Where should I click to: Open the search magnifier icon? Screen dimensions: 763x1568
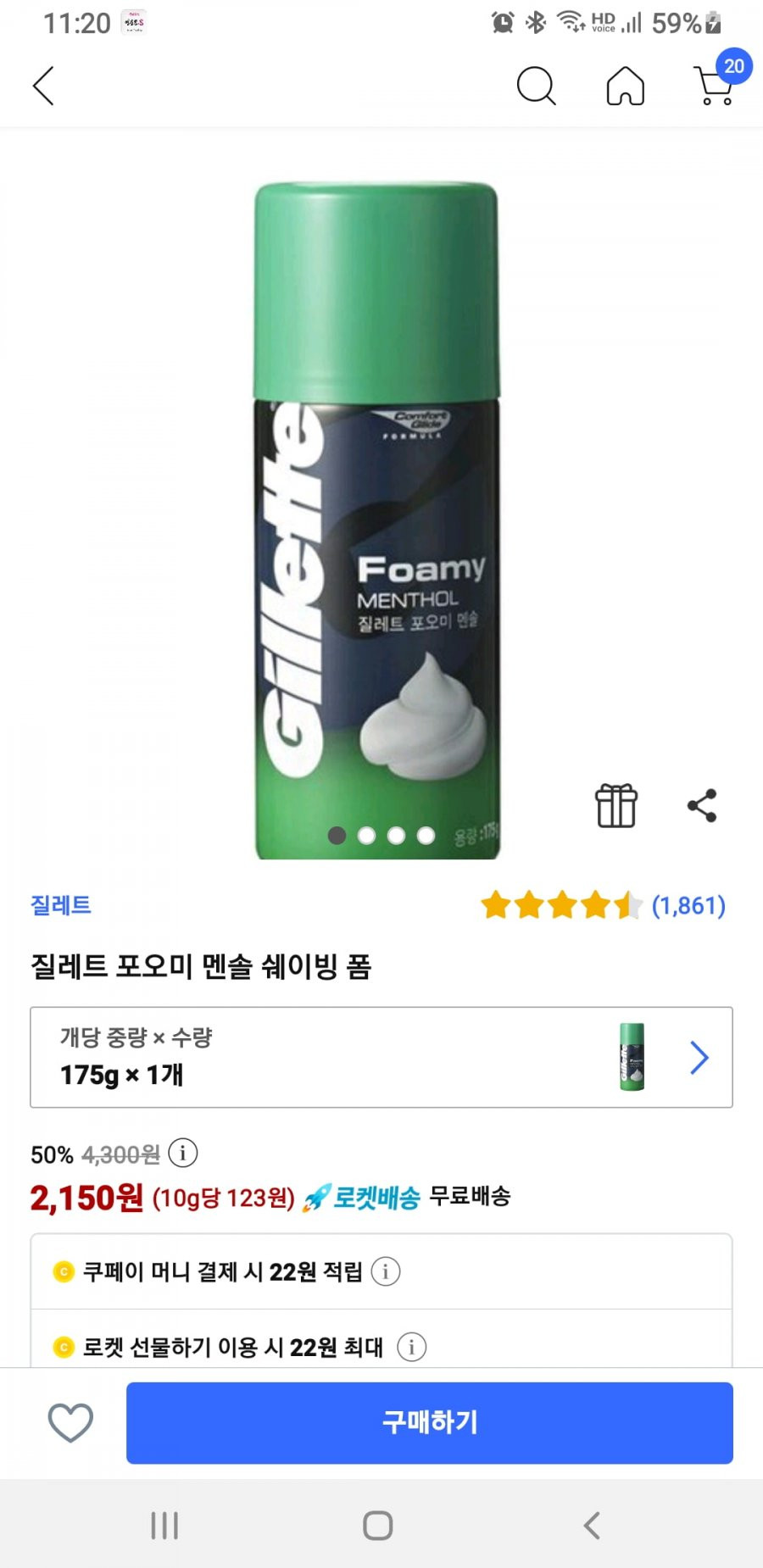[536, 86]
